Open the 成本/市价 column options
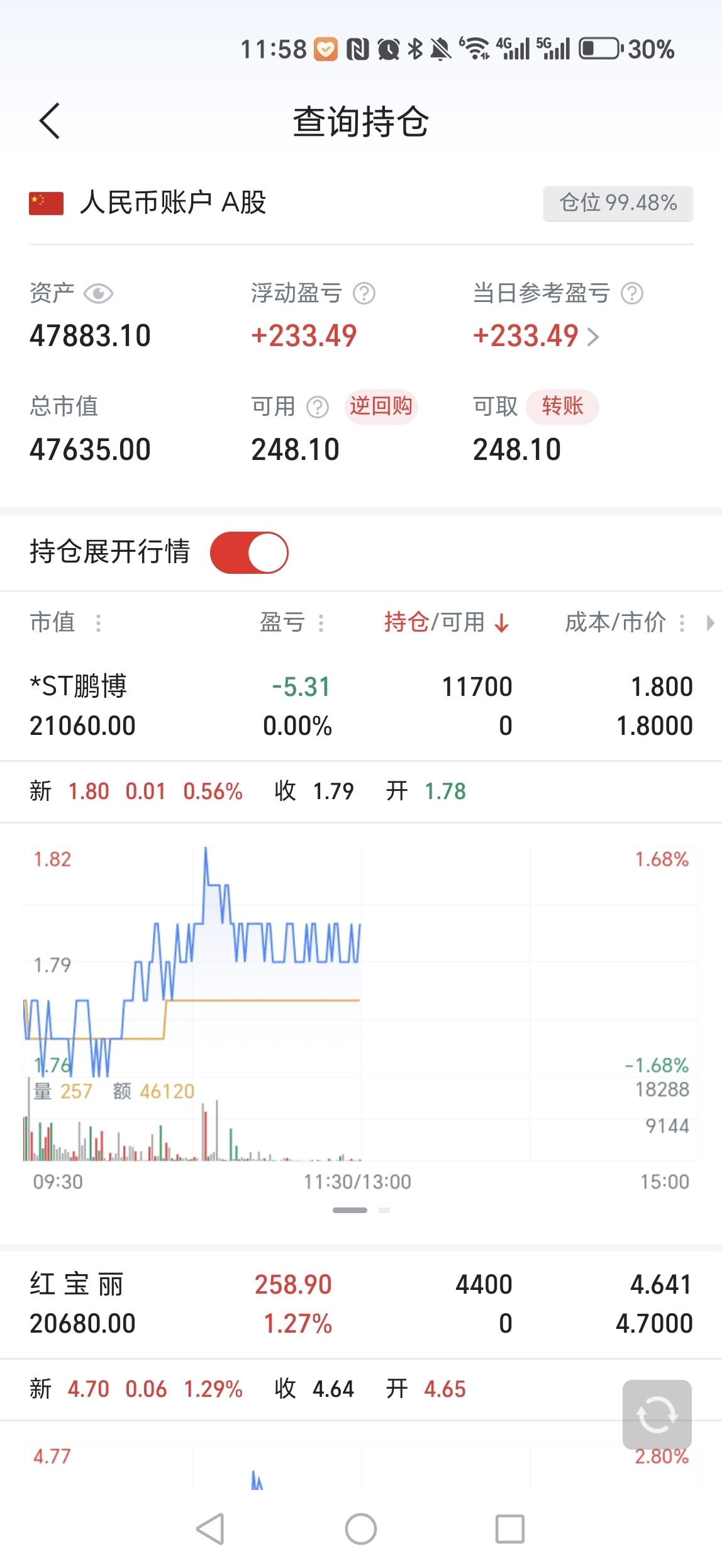 pos(682,623)
